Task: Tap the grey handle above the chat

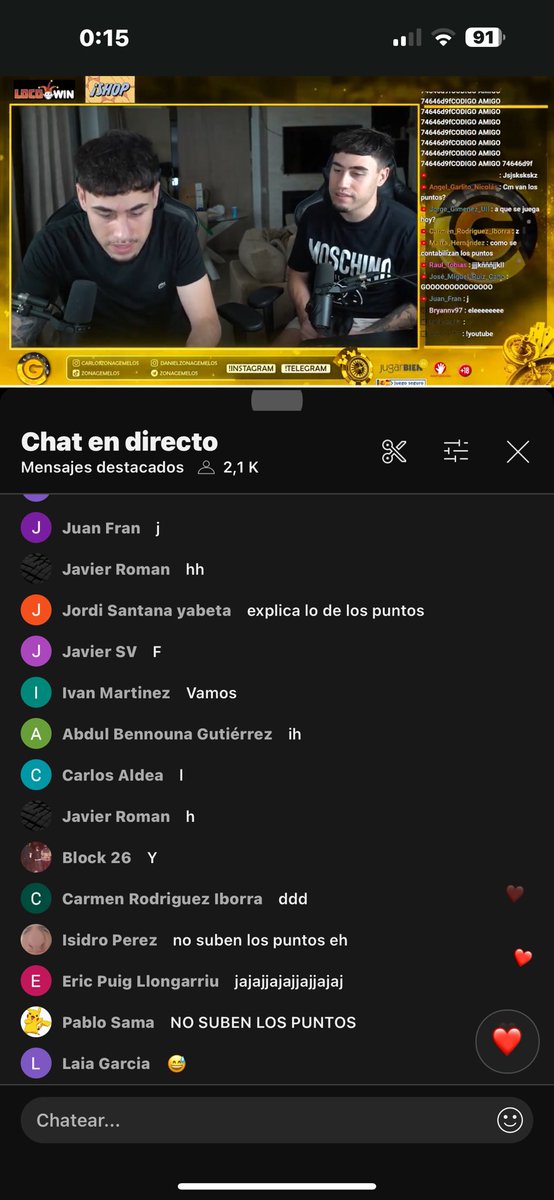Action: pyautogui.click(x=277, y=400)
